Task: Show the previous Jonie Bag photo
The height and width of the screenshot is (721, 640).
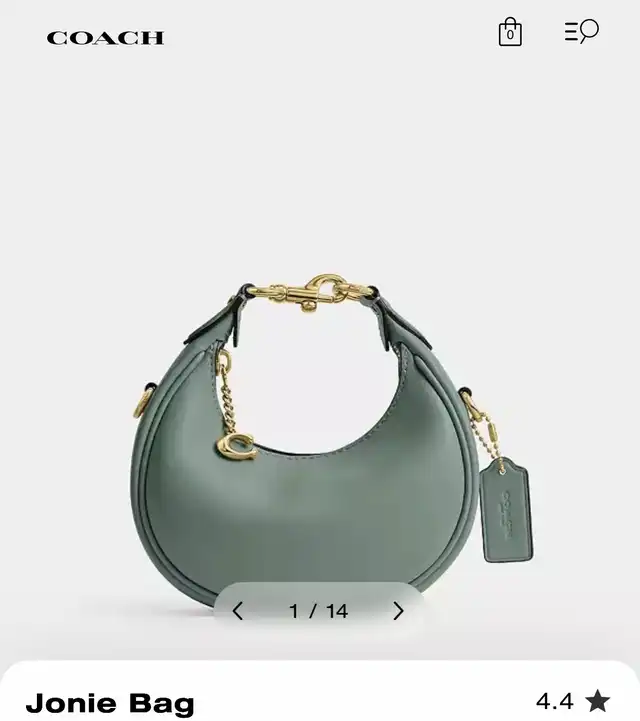Action: tap(237, 611)
